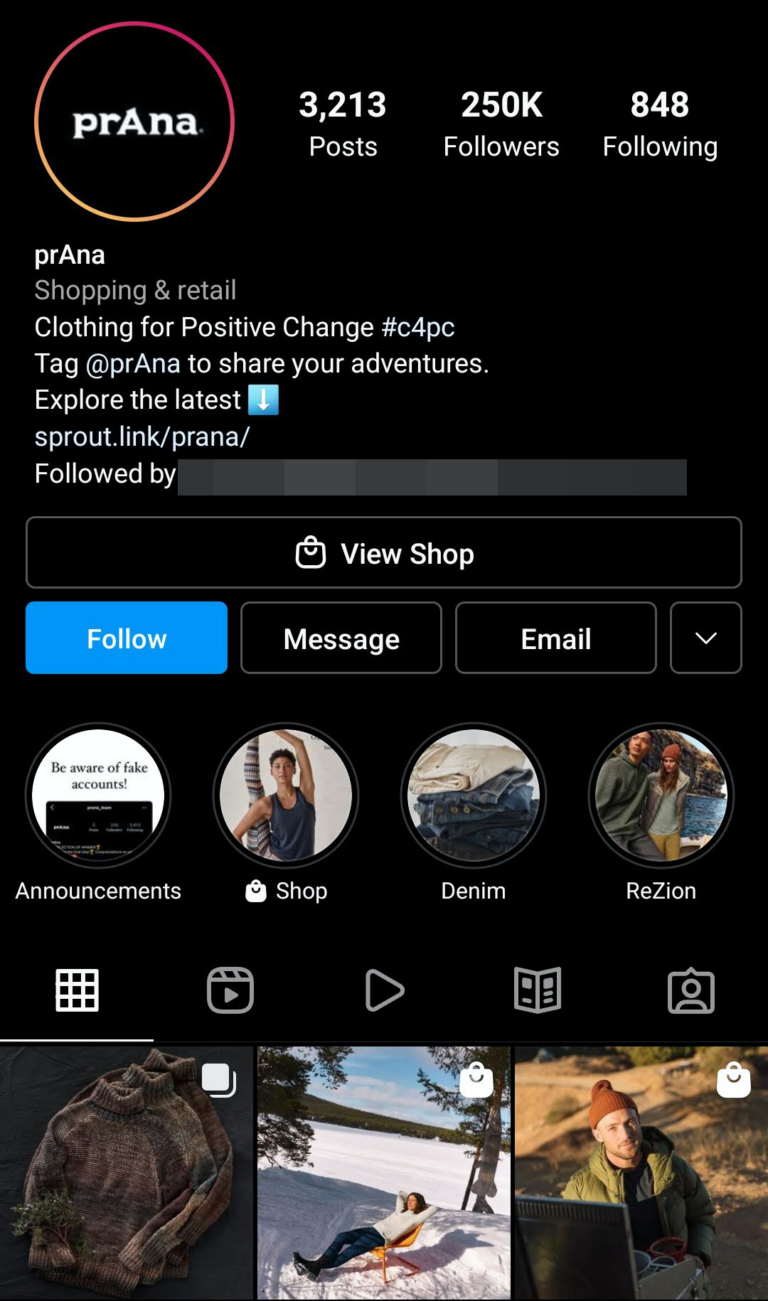Image resolution: width=768 pixels, height=1301 pixels.
Task: Click the shopping bag icon on snowy photo
Action: pyautogui.click(x=476, y=1078)
